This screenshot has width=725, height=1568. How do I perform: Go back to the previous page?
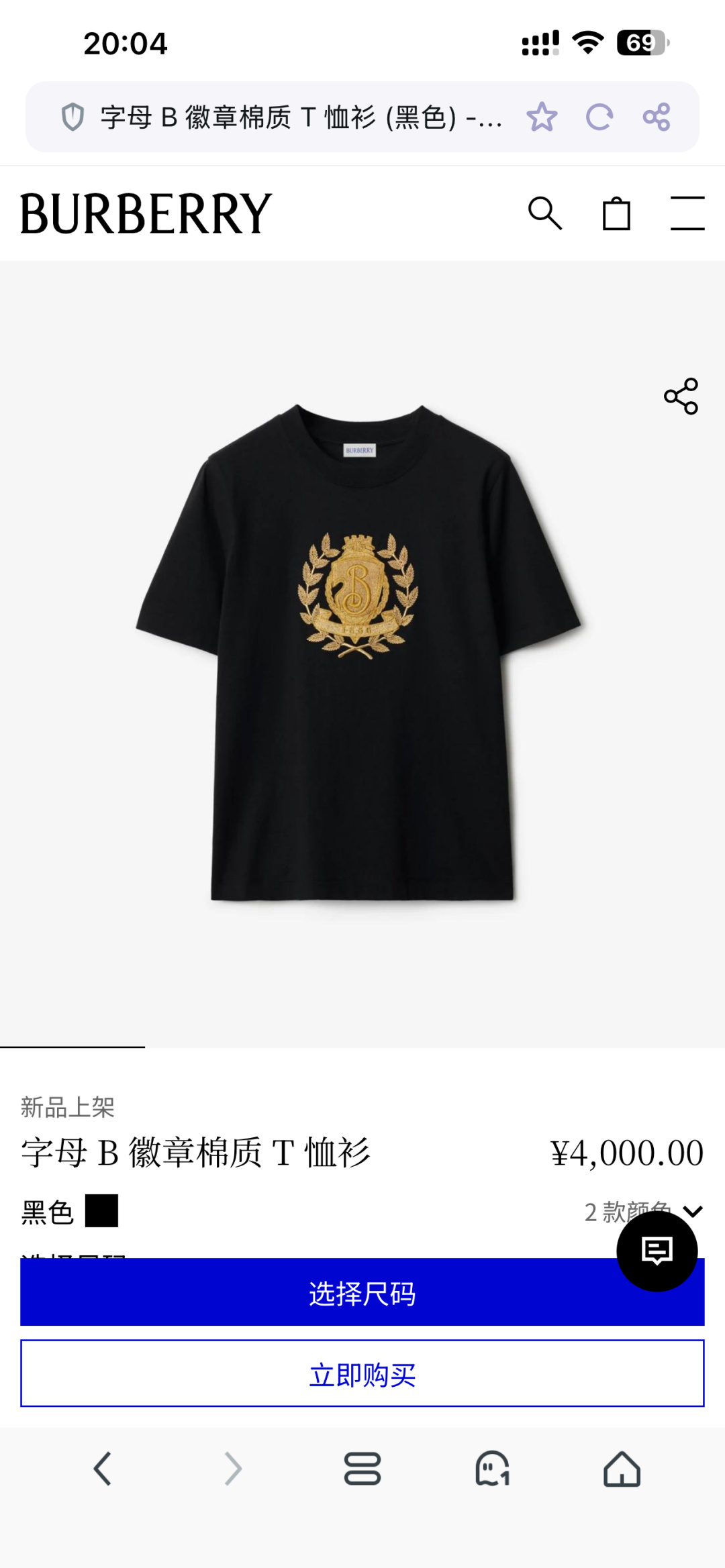click(102, 1469)
